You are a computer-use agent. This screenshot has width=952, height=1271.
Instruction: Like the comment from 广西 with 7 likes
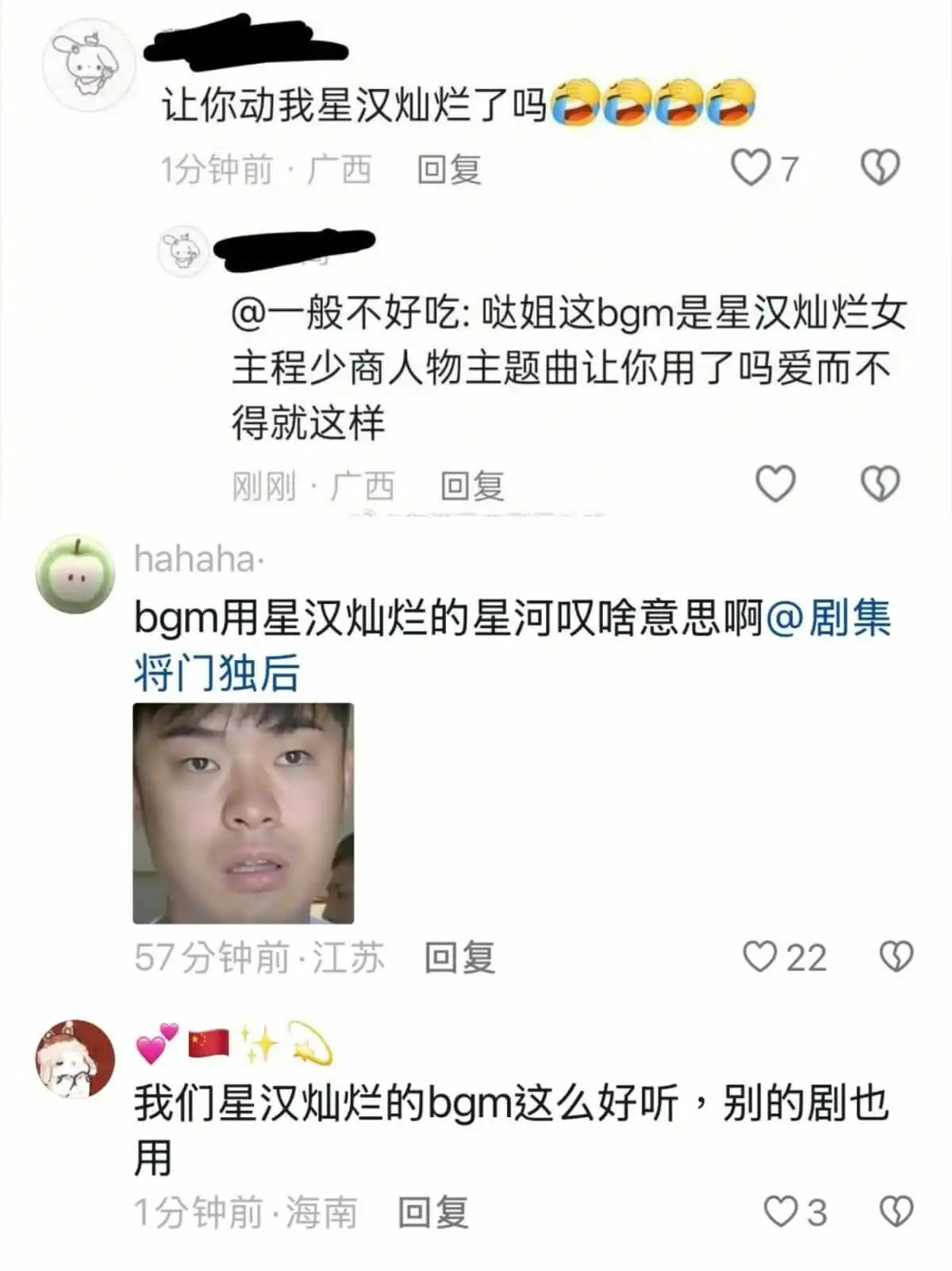point(750,167)
